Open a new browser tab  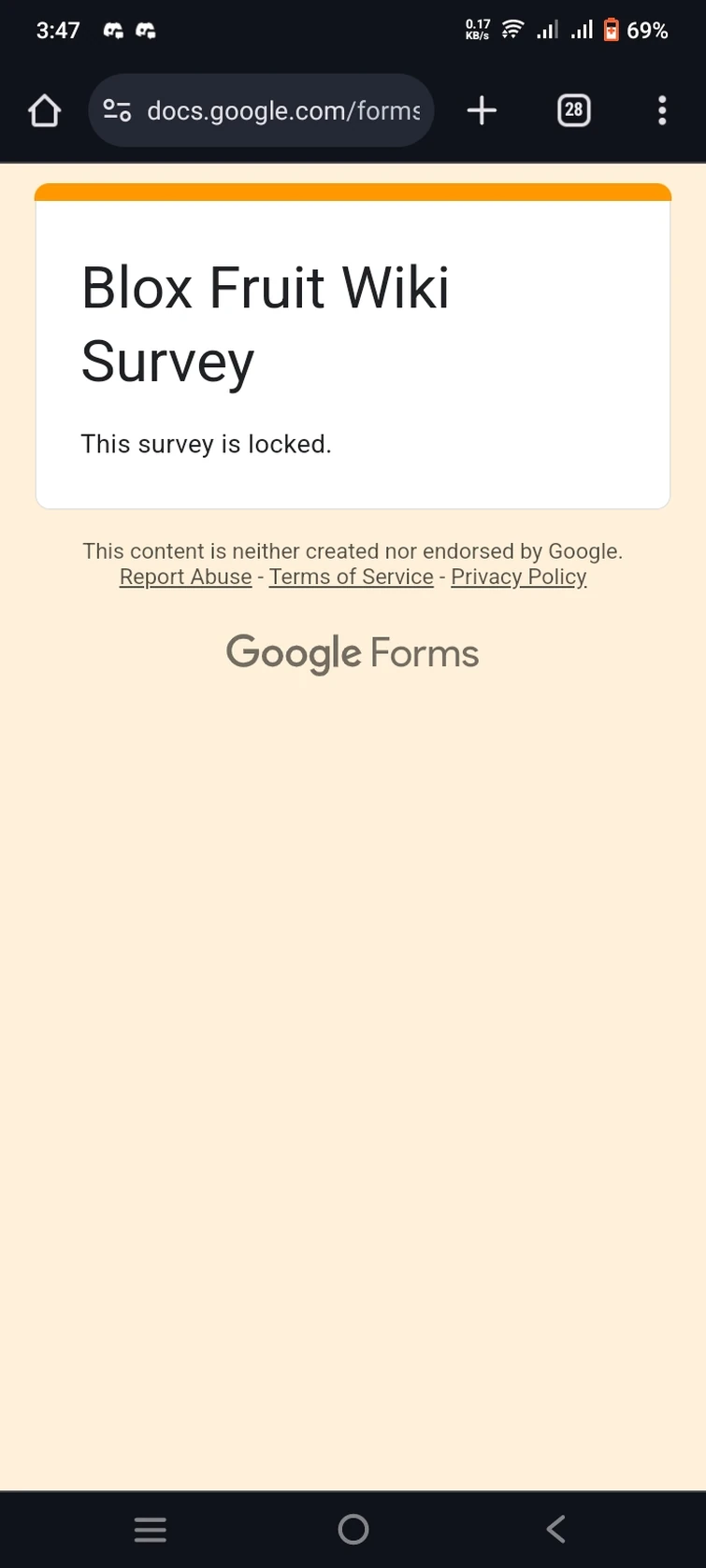pos(482,111)
